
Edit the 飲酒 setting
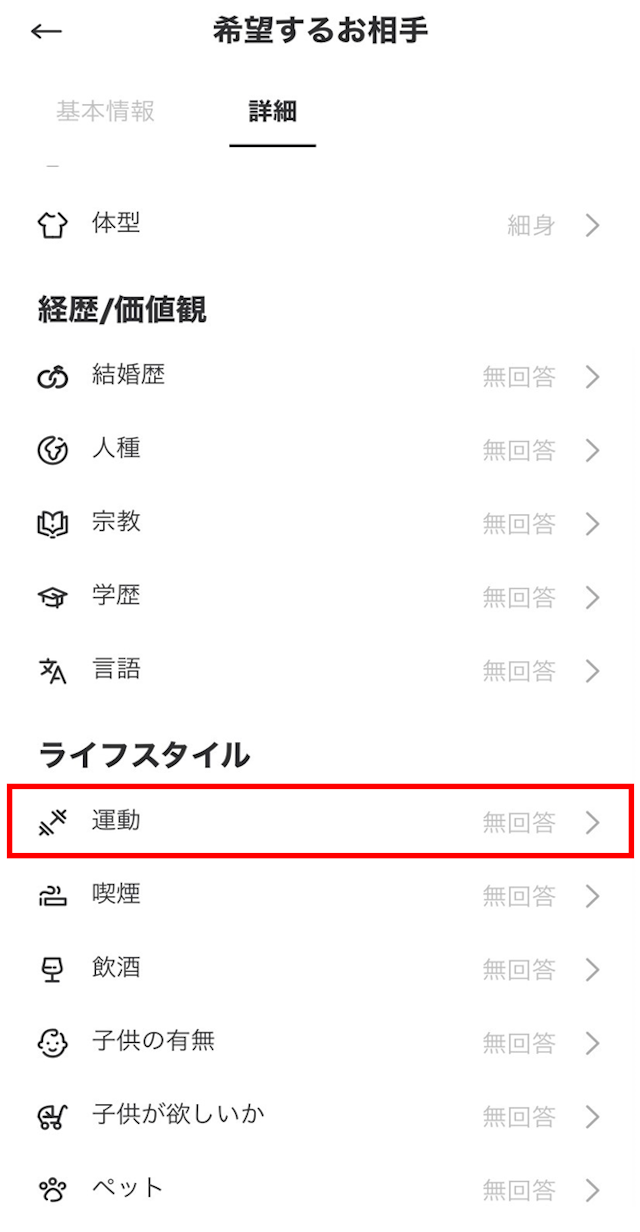[x=320, y=969]
